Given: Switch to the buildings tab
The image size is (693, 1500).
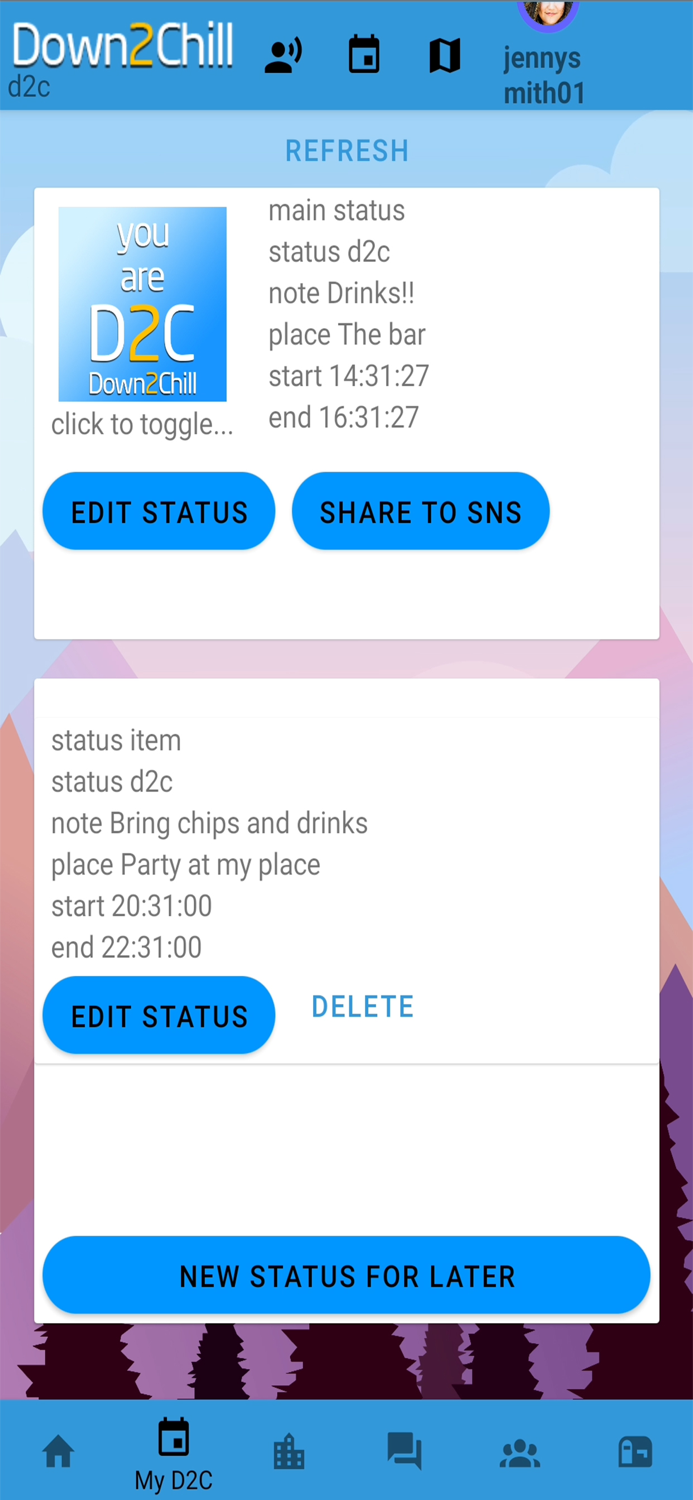Looking at the screenshot, I should pos(289,1452).
